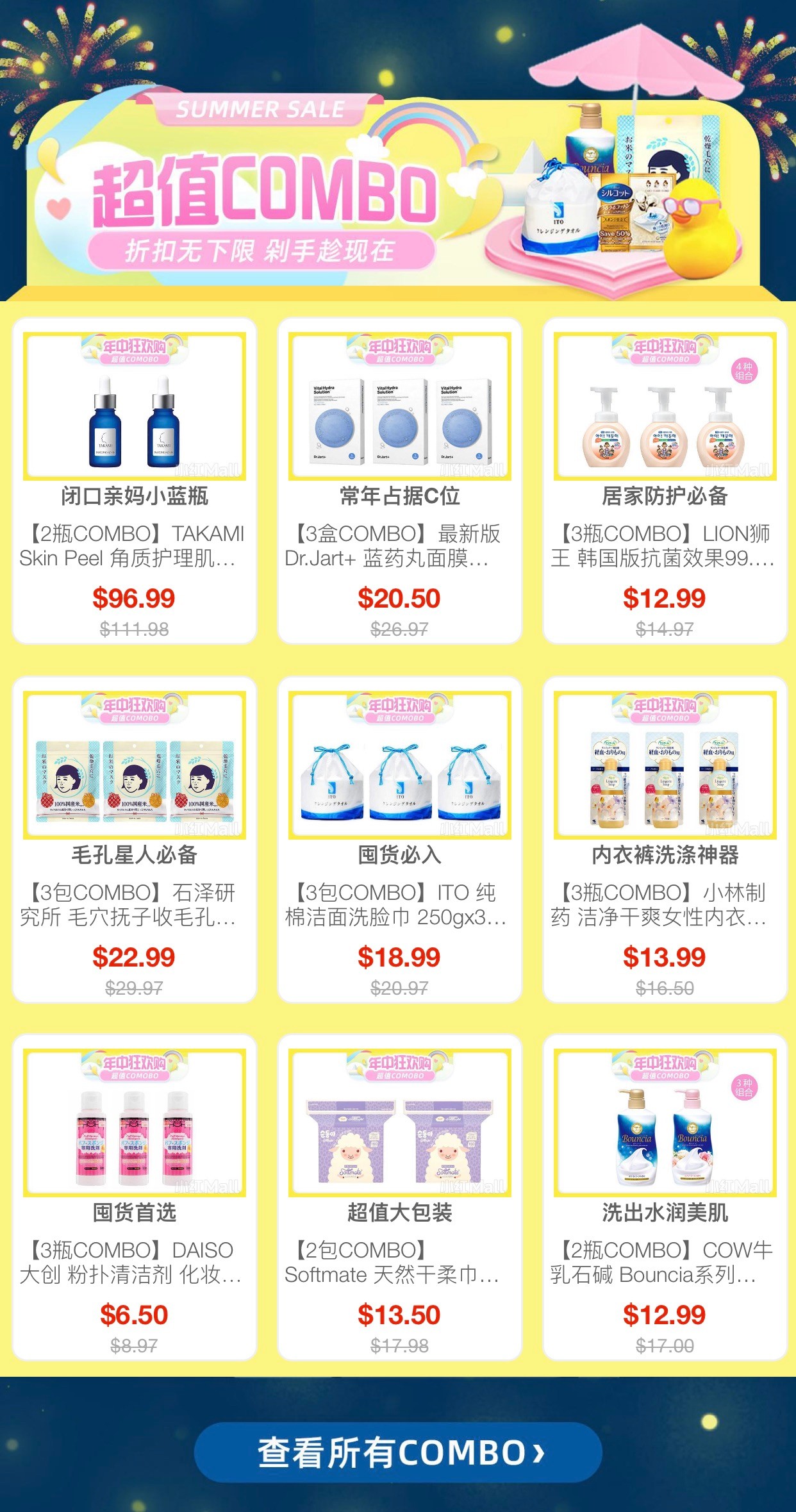The height and width of the screenshot is (1512, 796).
Task: Select the COW Bouncia body wash combo
Action: pyautogui.click(x=665, y=1197)
